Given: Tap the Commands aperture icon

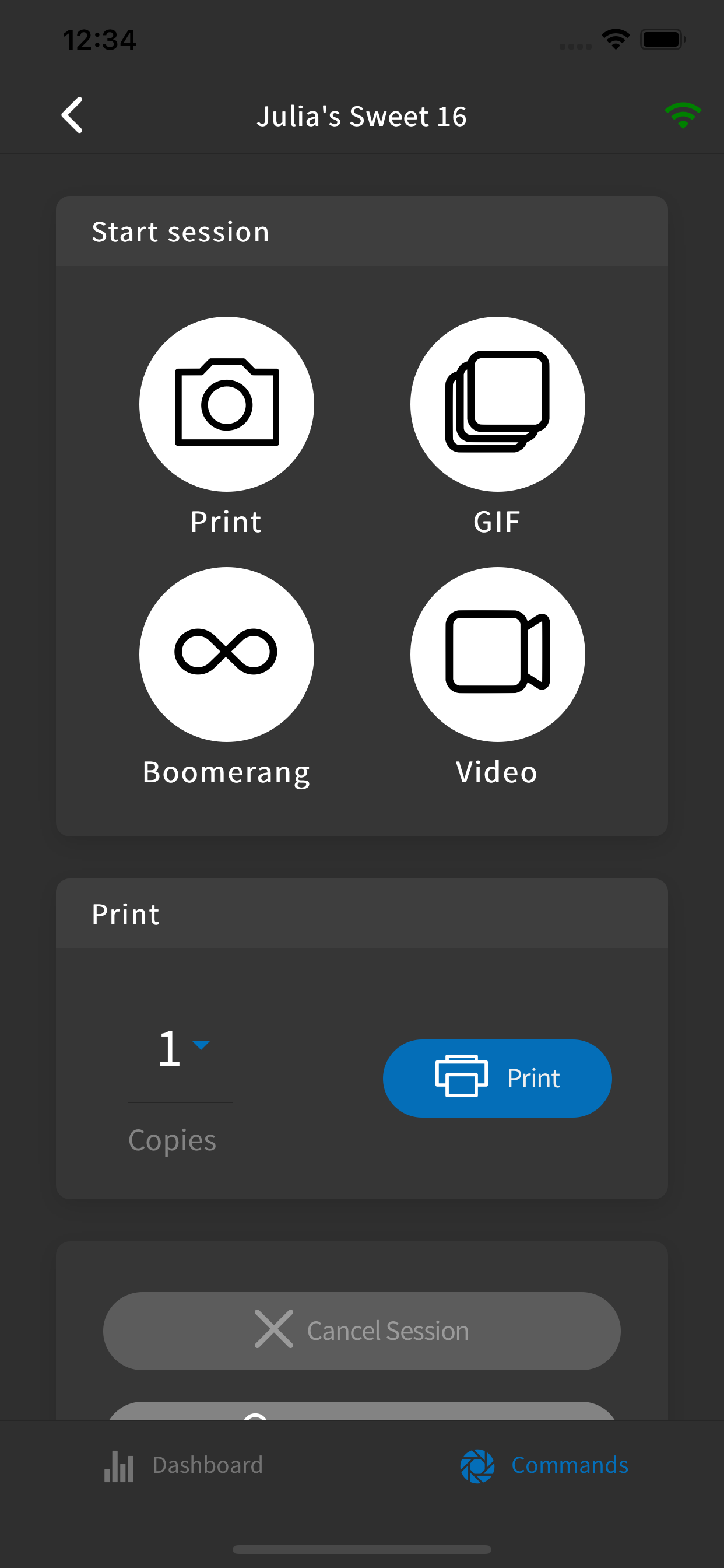Looking at the screenshot, I should tap(477, 1465).
